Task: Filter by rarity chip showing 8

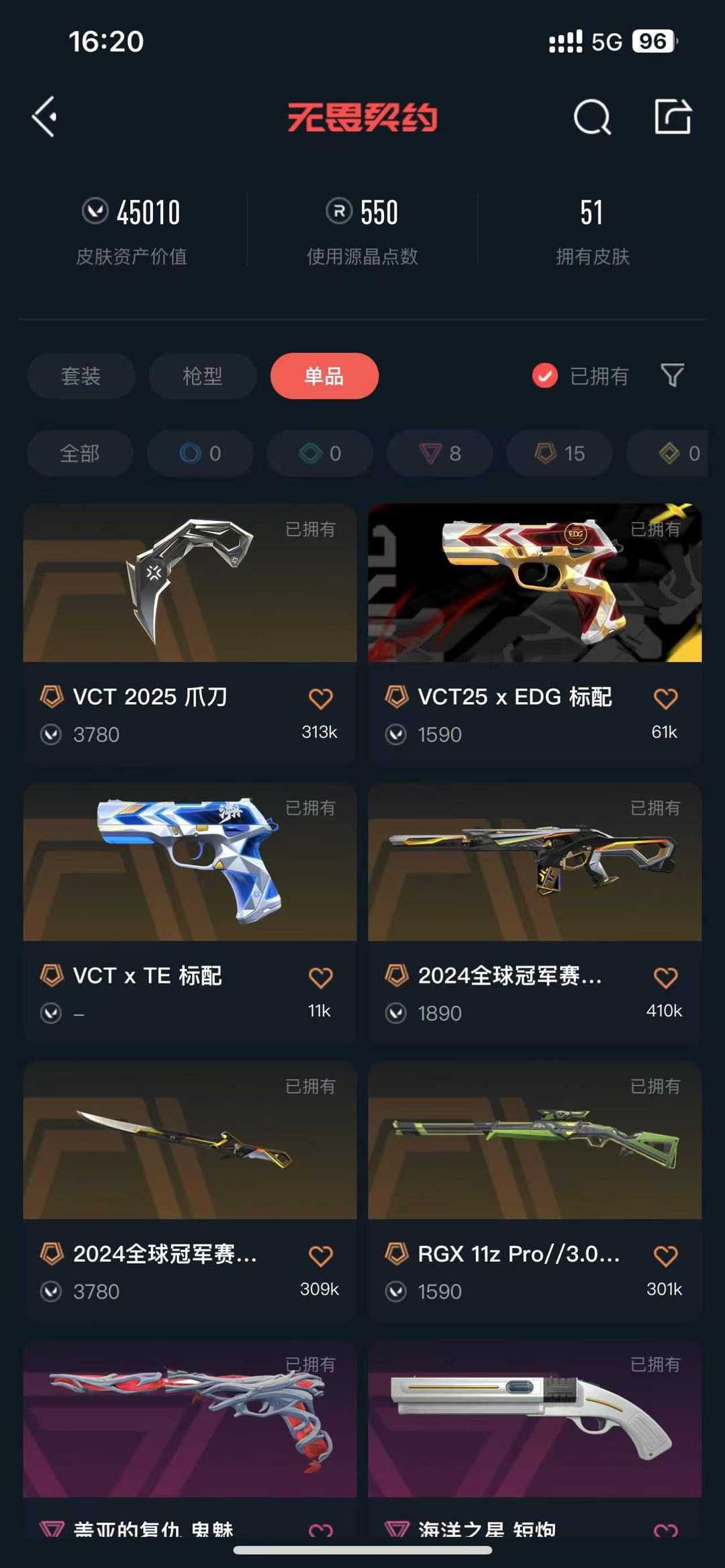Action: pyautogui.click(x=440, y=454)
